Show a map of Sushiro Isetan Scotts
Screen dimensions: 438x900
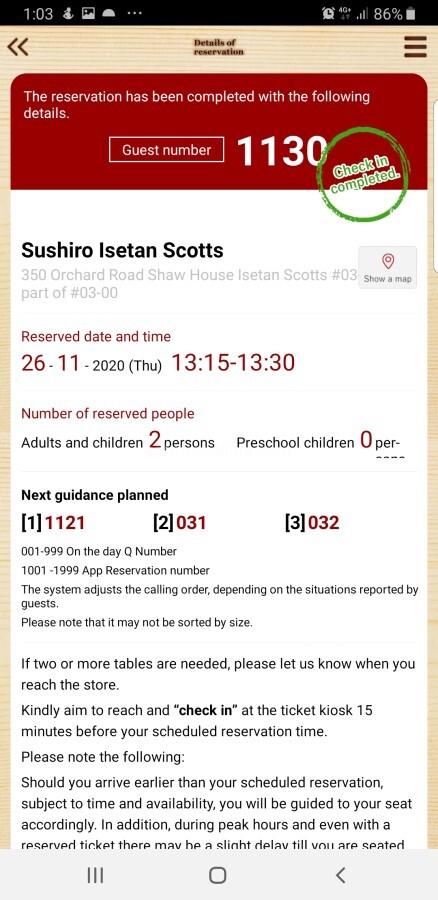387,267
